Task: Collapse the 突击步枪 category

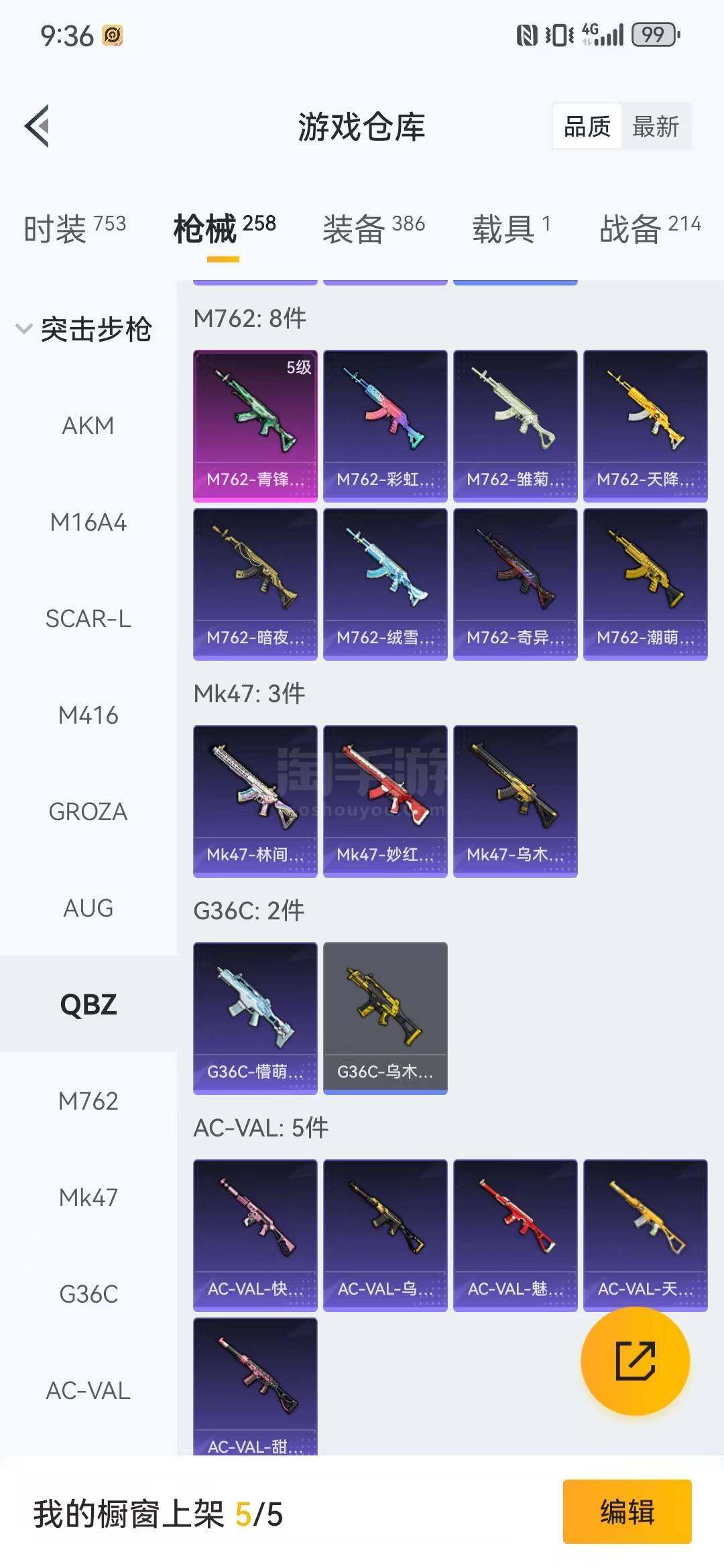Action: [84, 329]
